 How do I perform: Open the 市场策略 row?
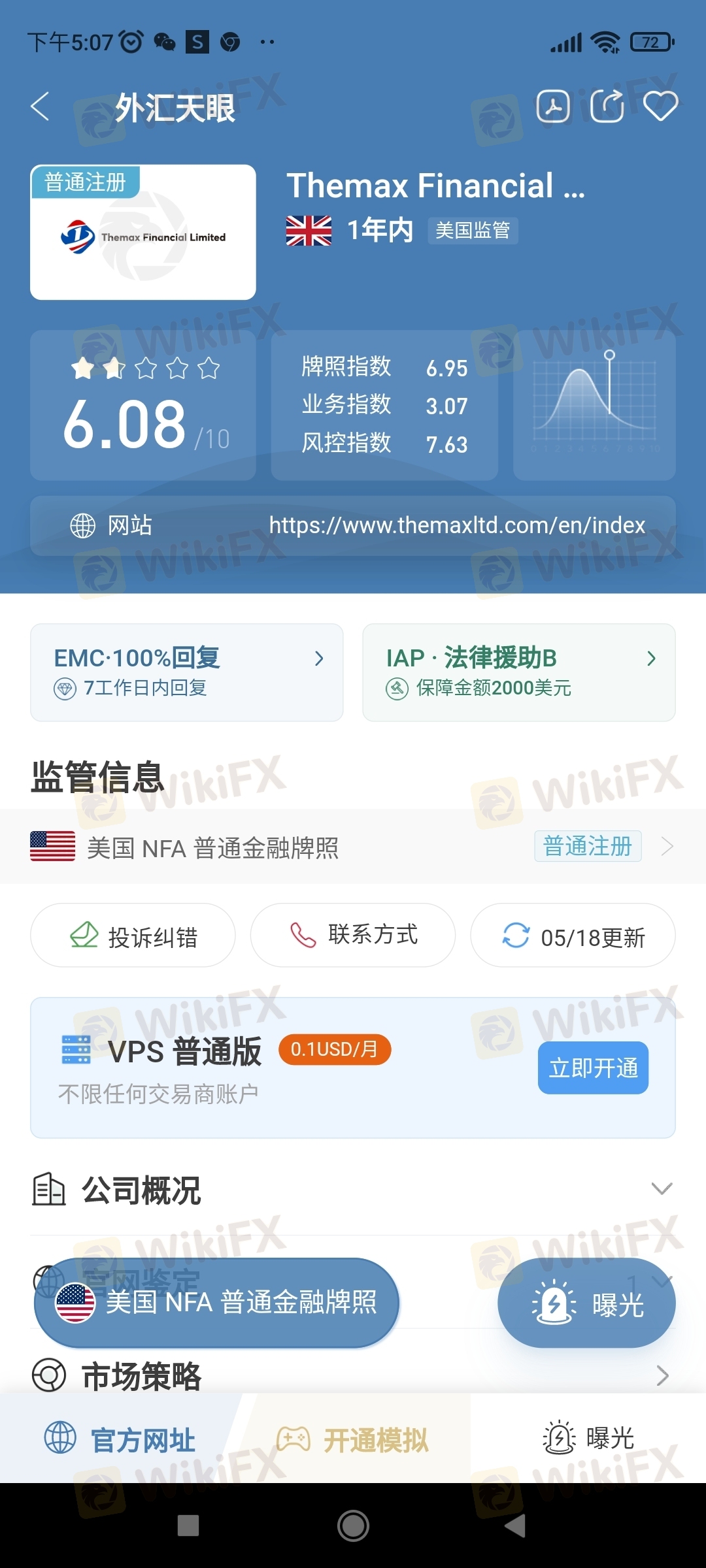click(x=353, y=1376)
